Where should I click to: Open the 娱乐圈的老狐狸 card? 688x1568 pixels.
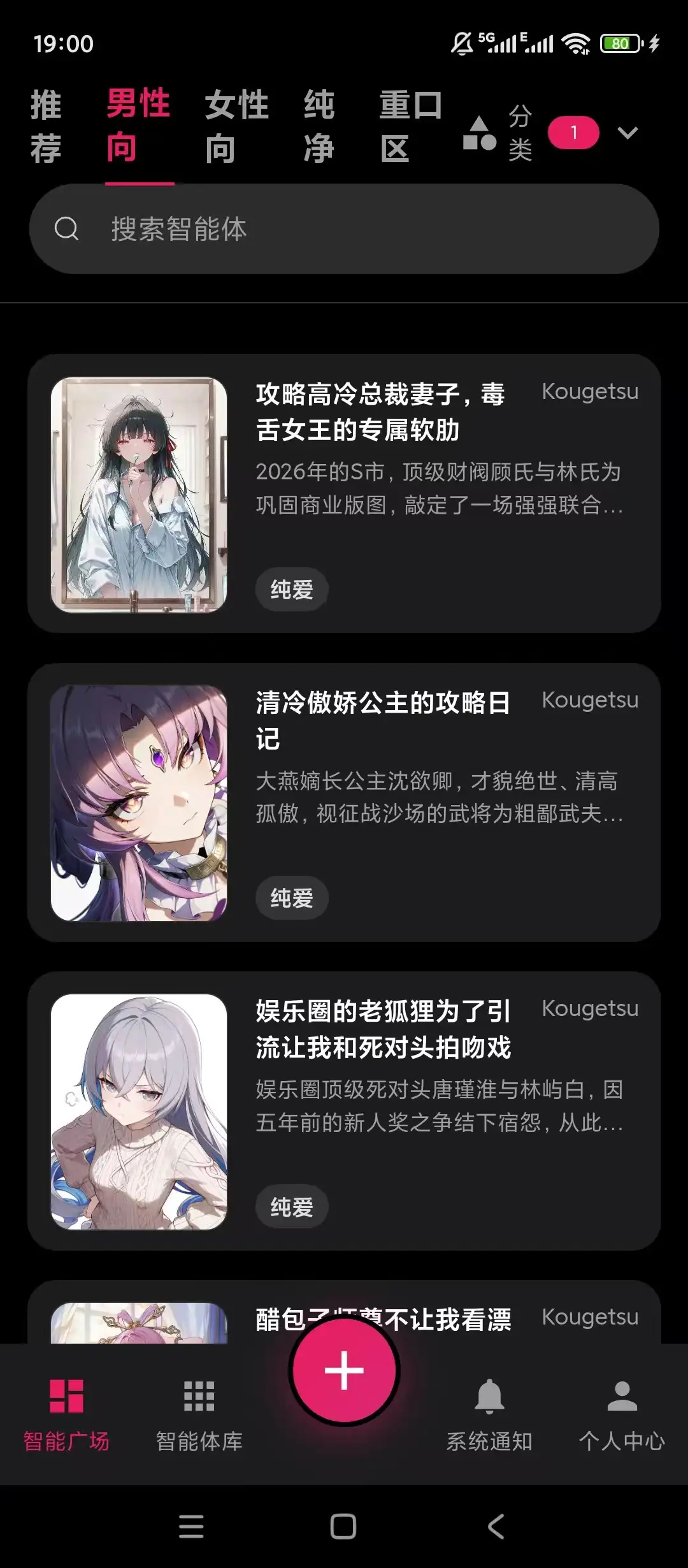pos(344,1110)
